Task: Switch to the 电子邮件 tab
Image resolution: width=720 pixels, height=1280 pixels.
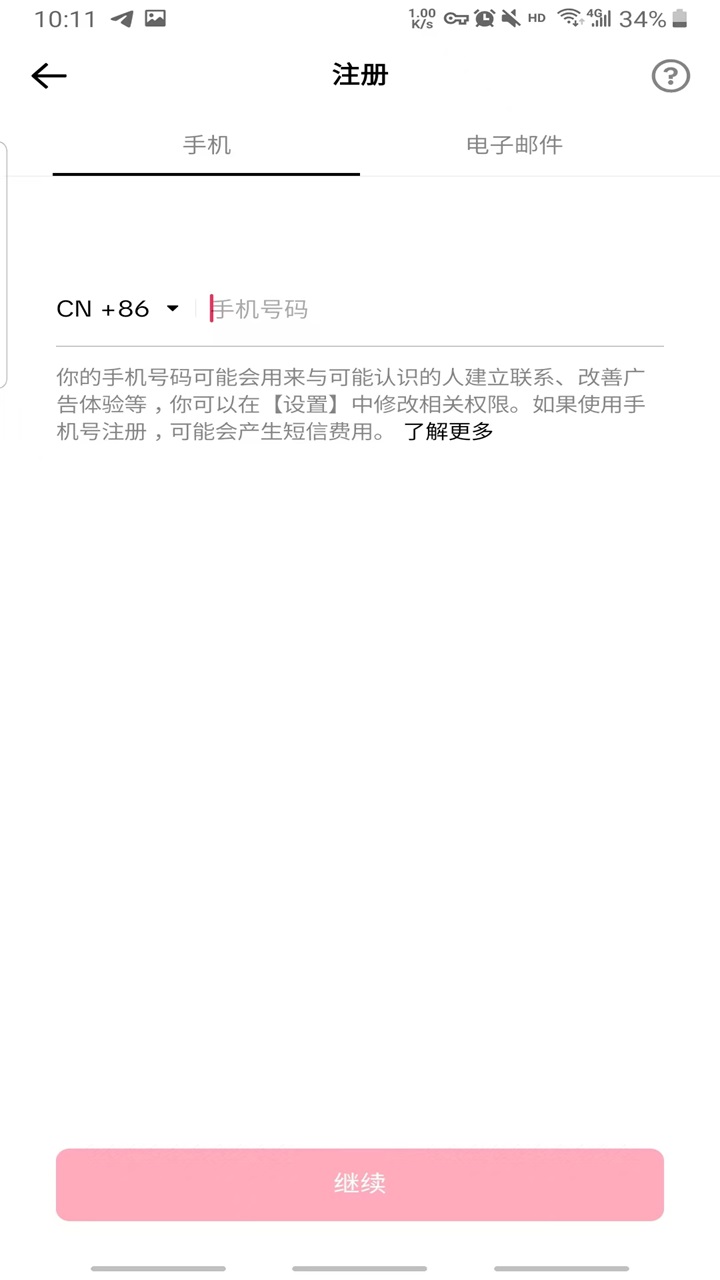Action: 514,146
